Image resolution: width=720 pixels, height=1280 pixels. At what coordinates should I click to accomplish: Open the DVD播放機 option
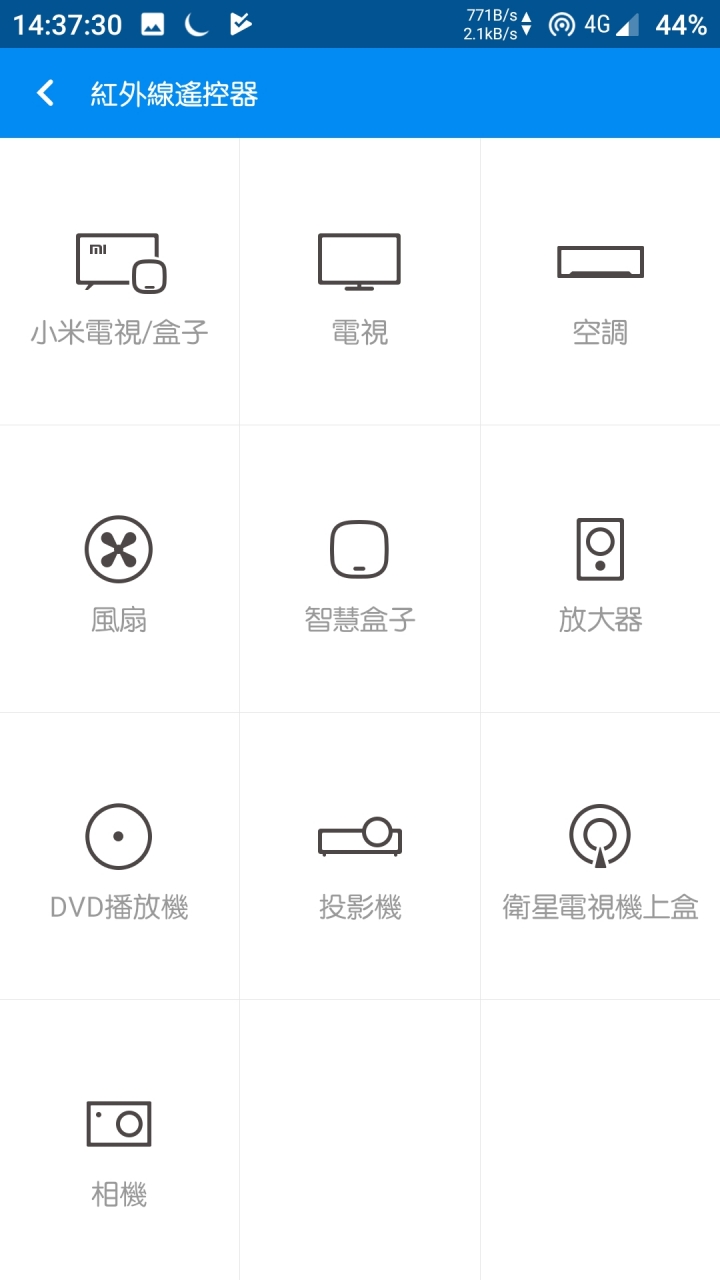[119, 856]
